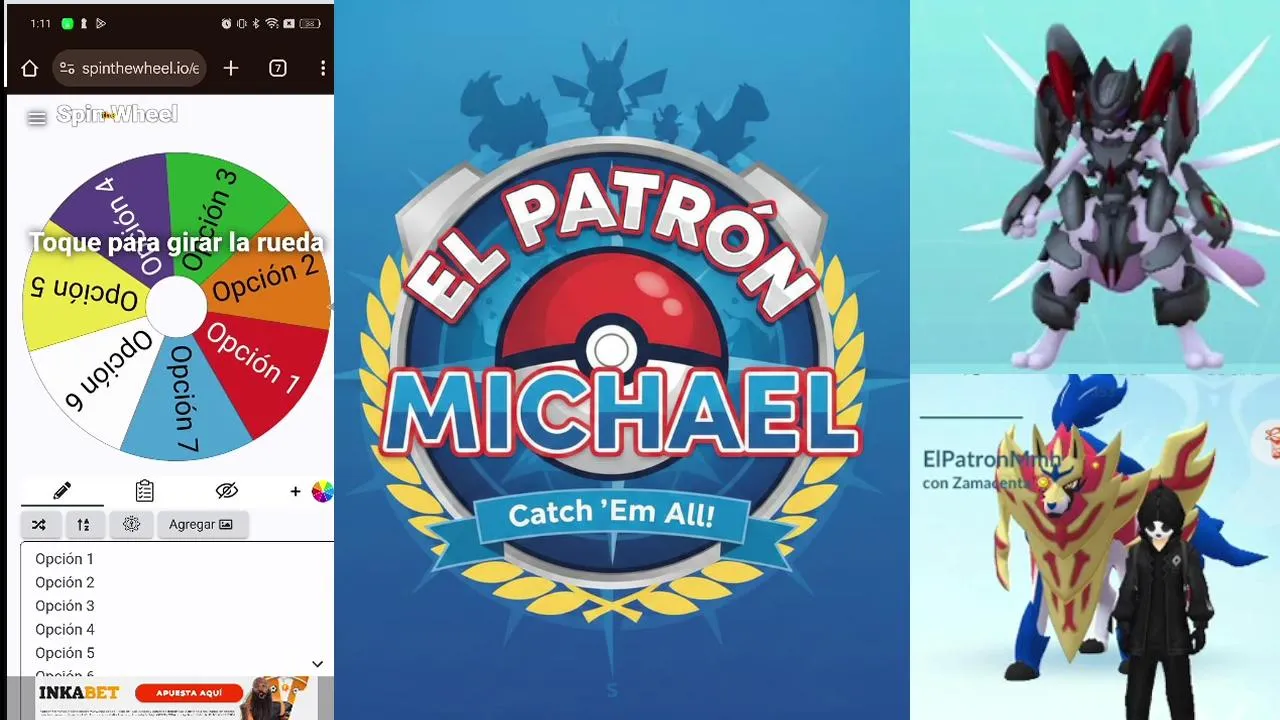
Task: Switch to the hidden-eye tab
Action: (x=227, y=490)
